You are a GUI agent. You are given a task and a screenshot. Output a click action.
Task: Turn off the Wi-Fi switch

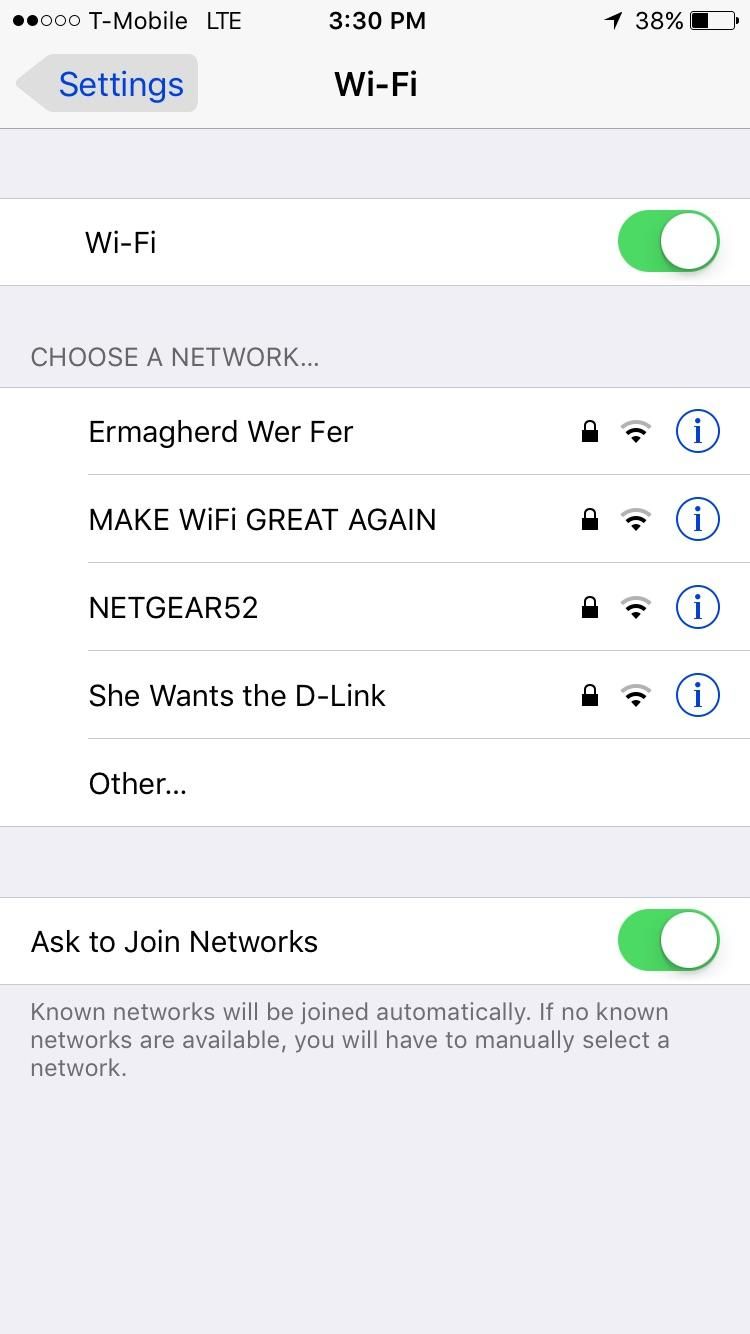pos(668,242)
